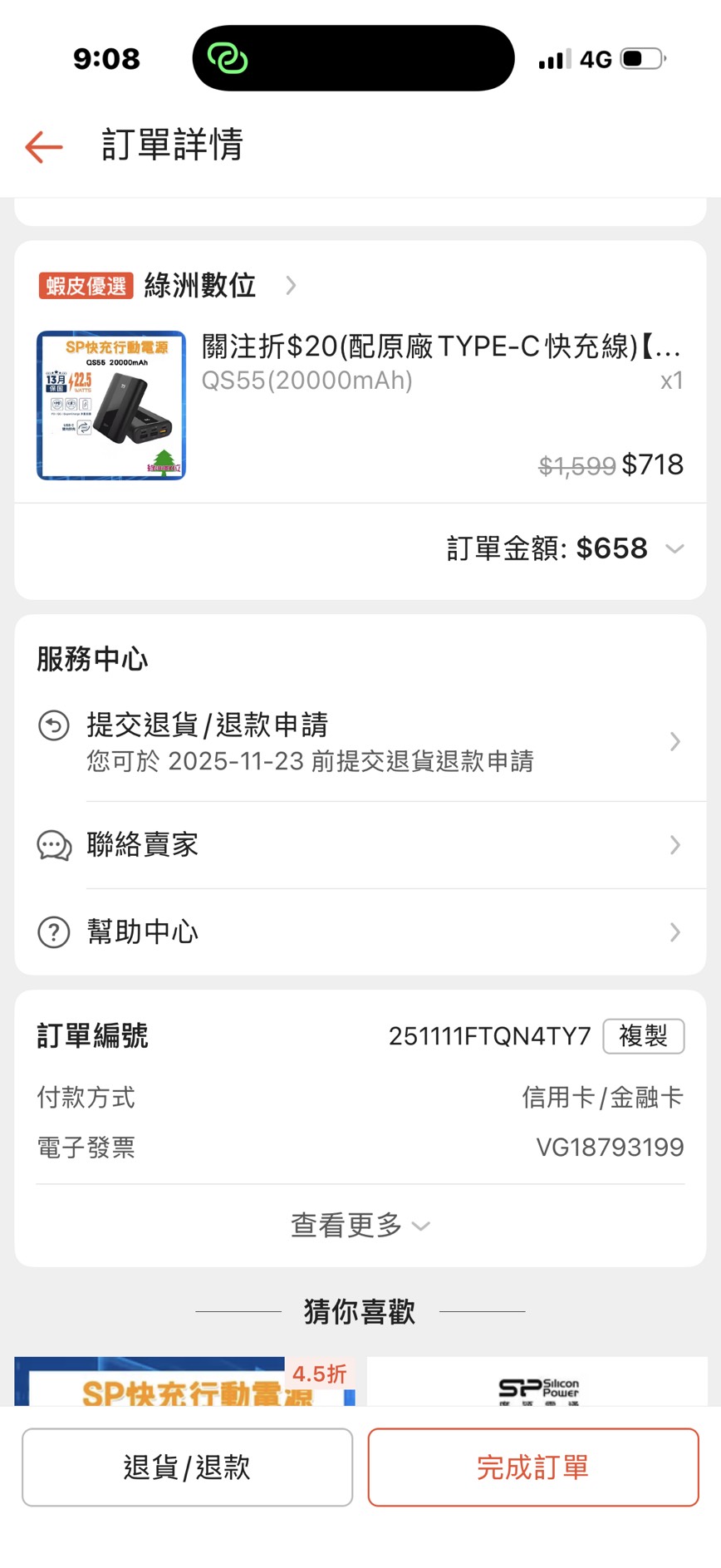Open the Silicon Power recommended product card
721x1568 pixels.
[x=537, y=1383]
